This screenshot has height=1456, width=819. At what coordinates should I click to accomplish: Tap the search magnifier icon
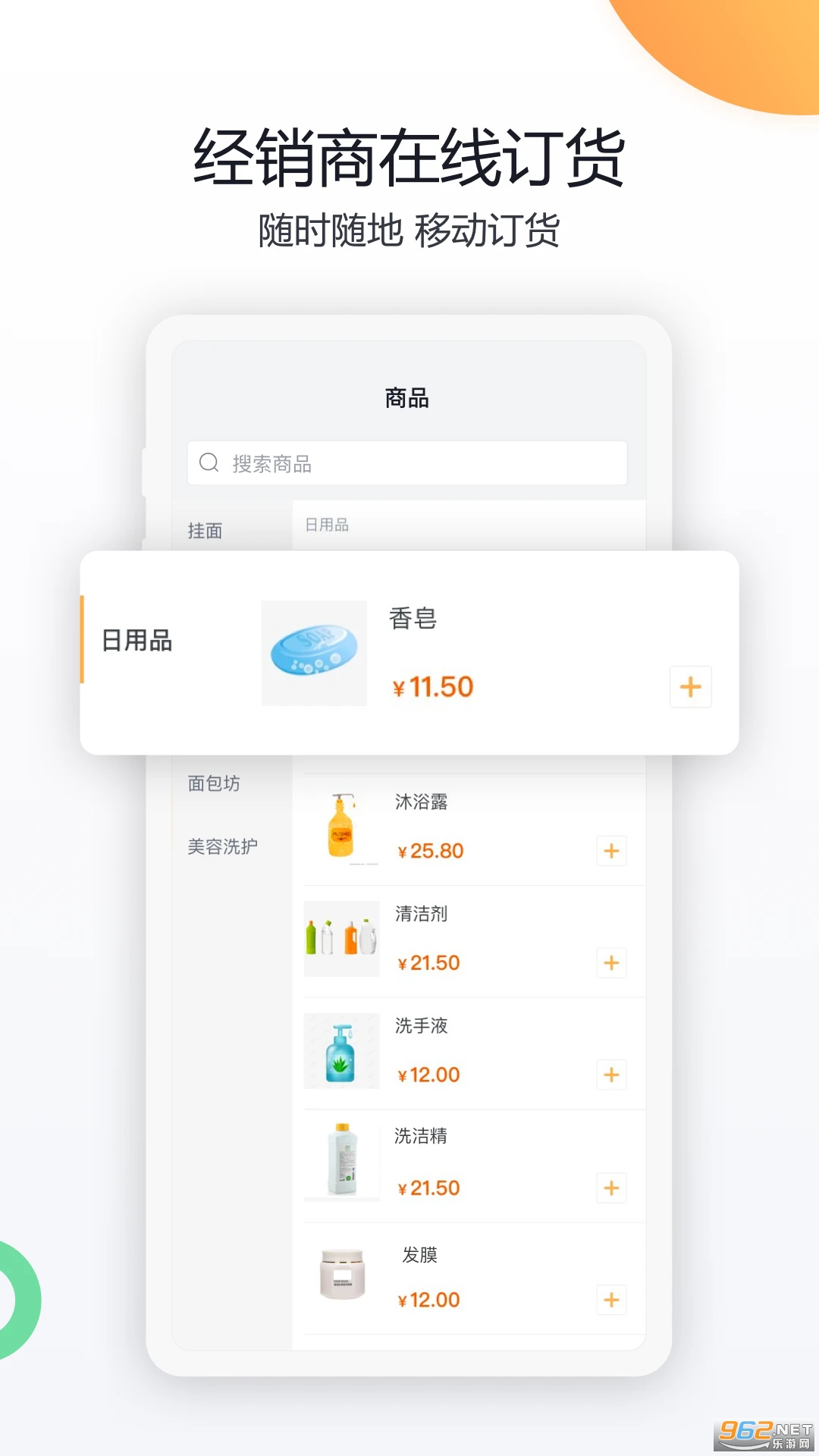point(208,463)
